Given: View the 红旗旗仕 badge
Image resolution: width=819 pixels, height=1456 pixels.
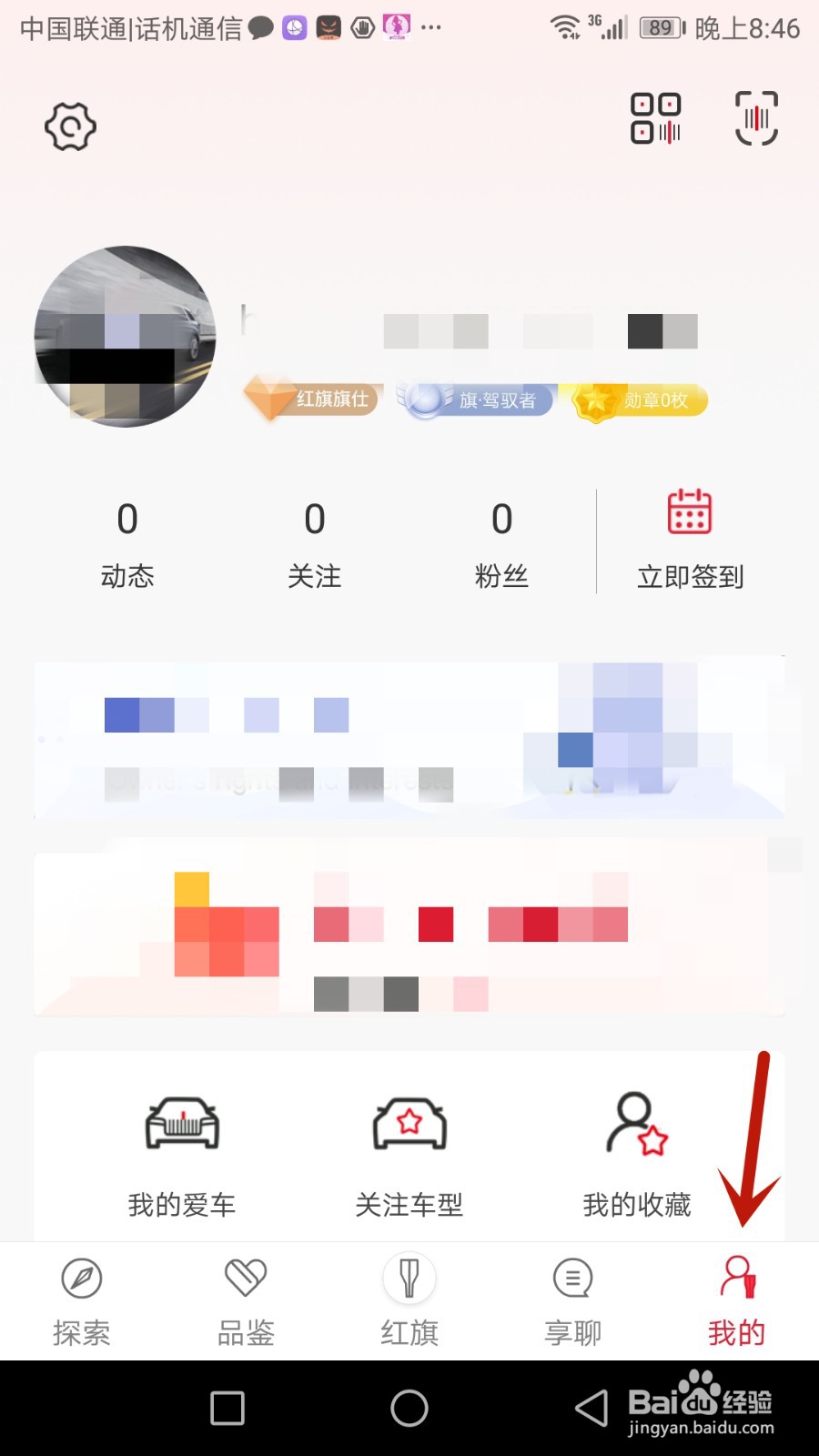Looking at the screenshot, I should [x=312, y=399].
